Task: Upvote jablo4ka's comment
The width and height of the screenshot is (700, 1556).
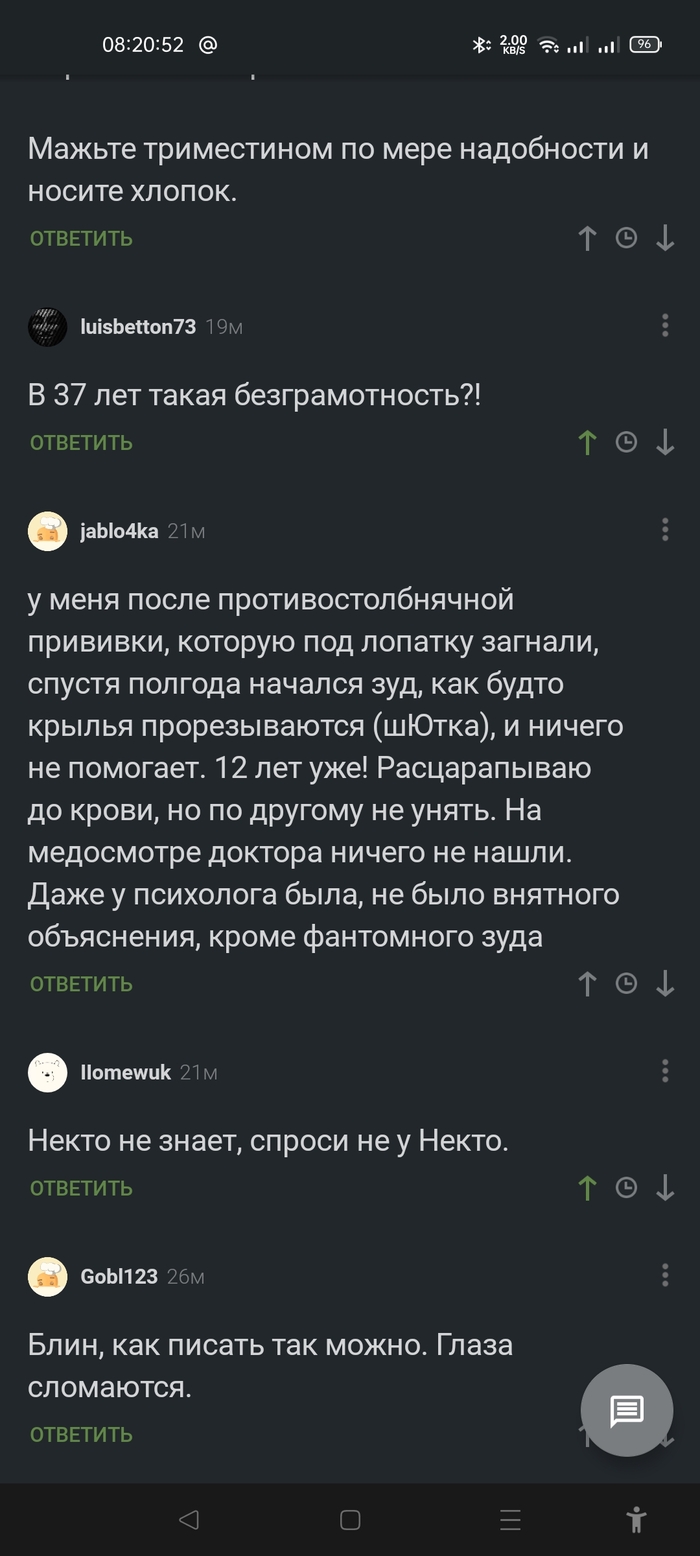Action: pyautogui.click(x=587, y=984)
